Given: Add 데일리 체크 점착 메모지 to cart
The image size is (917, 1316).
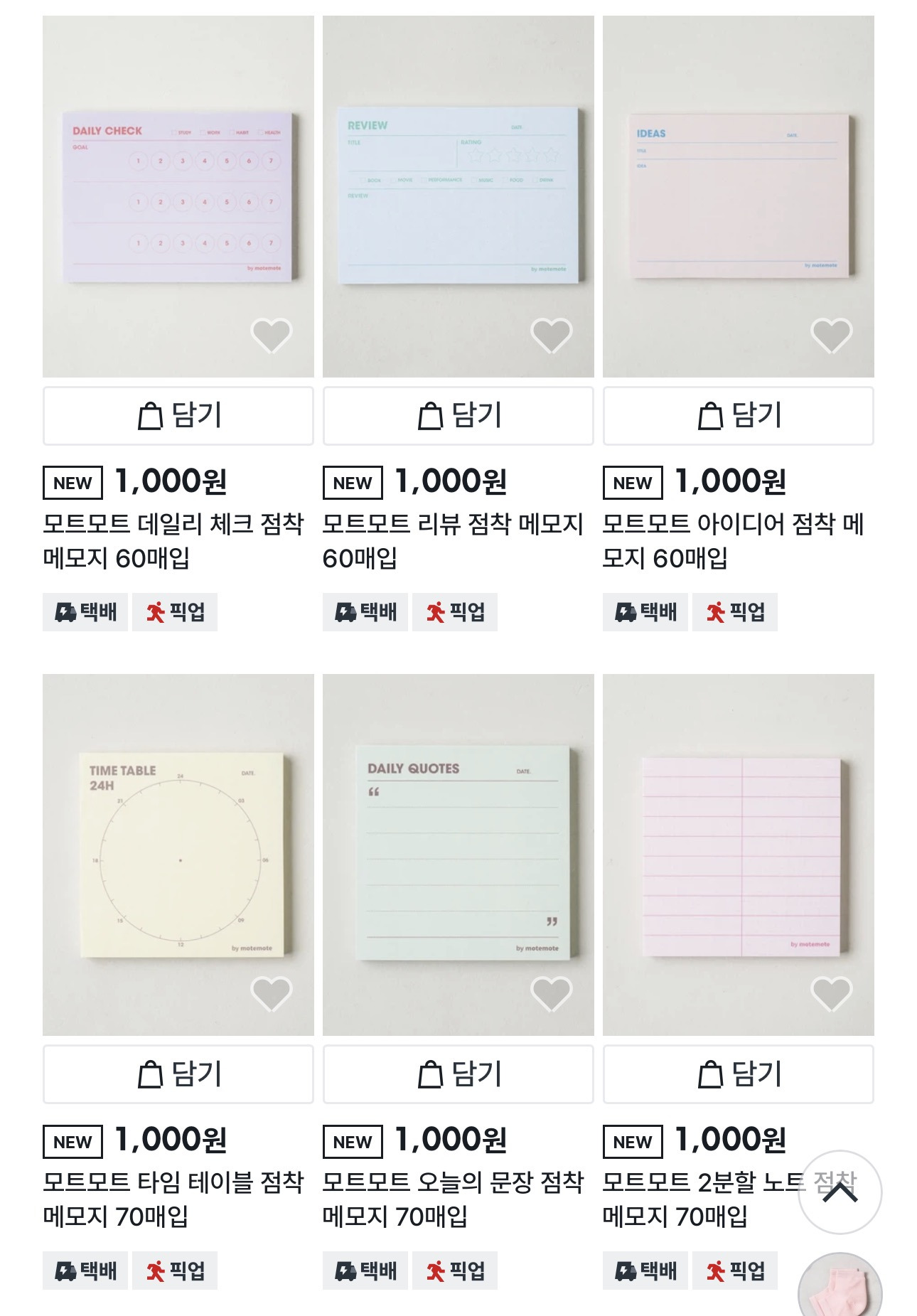Looking at the screenshot, I should [x=178, y=416].
